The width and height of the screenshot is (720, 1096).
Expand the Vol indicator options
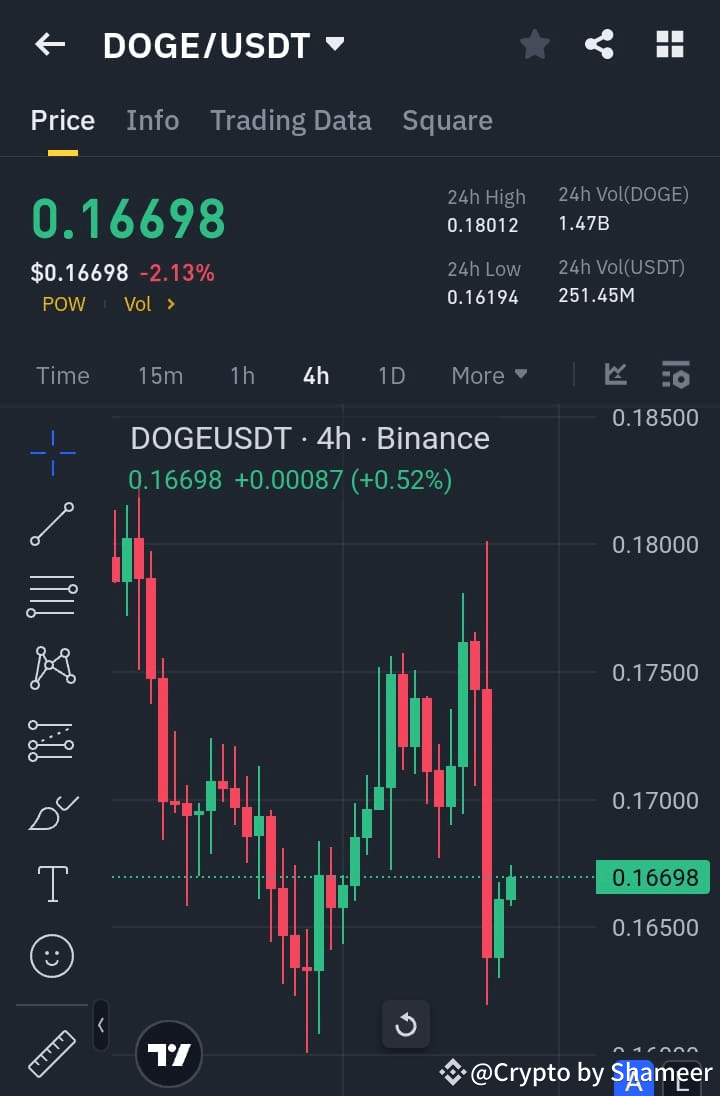pyautogui.click(x=148, y=304)
